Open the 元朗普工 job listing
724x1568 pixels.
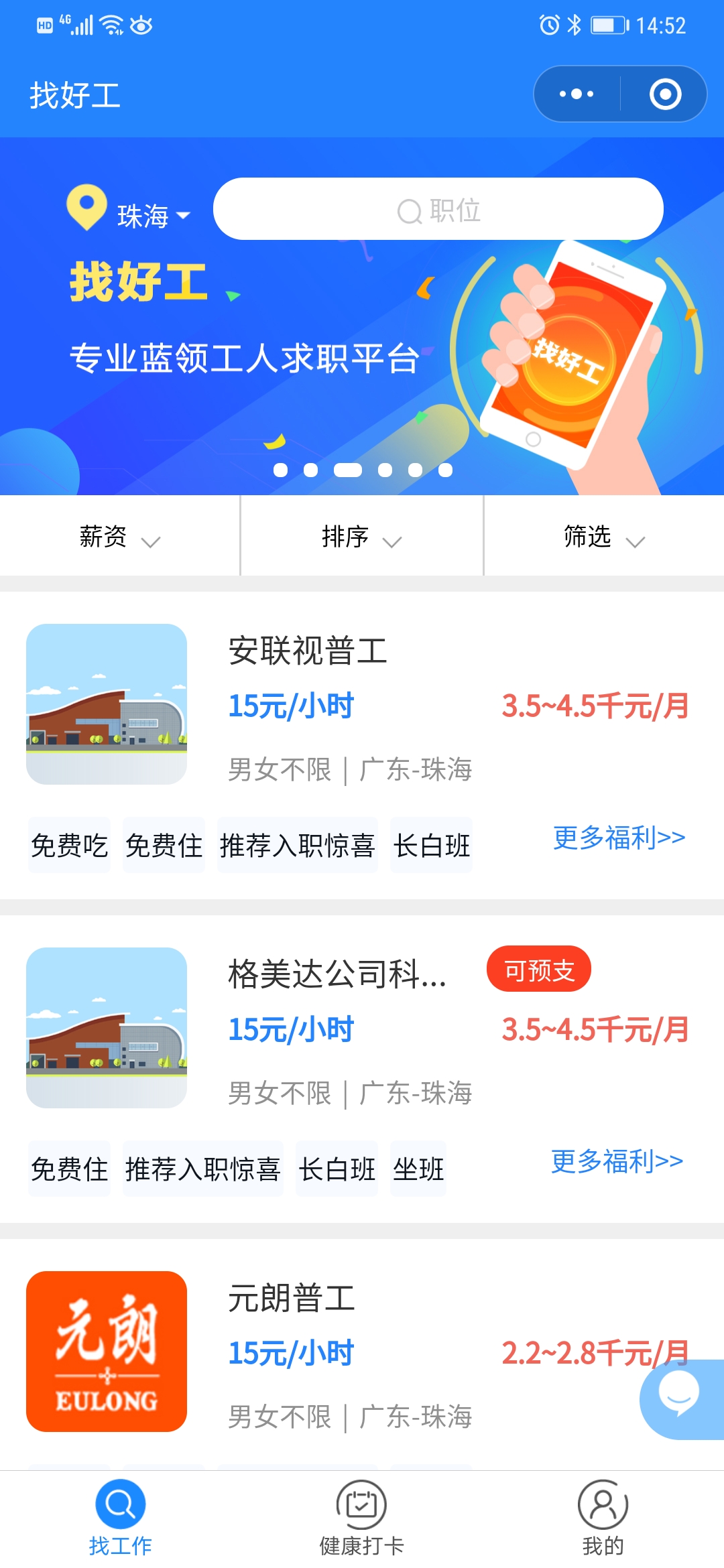coord(292,1298)
